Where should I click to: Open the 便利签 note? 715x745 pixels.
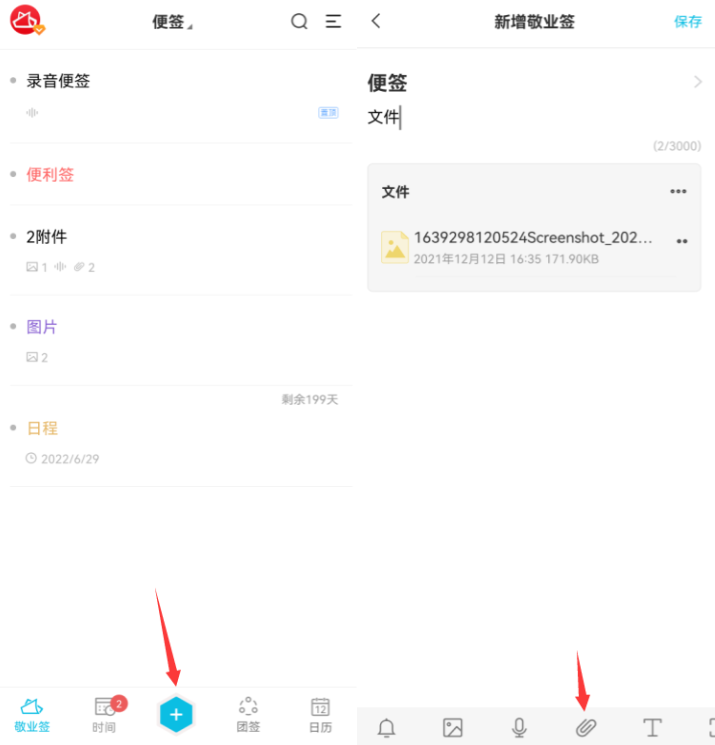pos(50,175)
